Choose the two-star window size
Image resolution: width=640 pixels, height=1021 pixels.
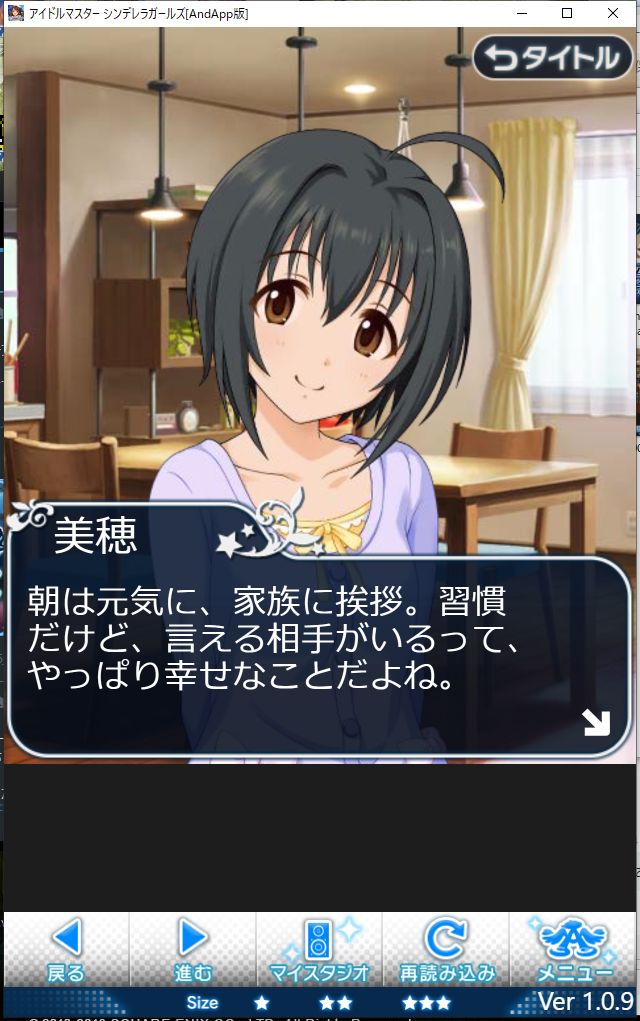pyautogui.click(x=335, y=1002)
